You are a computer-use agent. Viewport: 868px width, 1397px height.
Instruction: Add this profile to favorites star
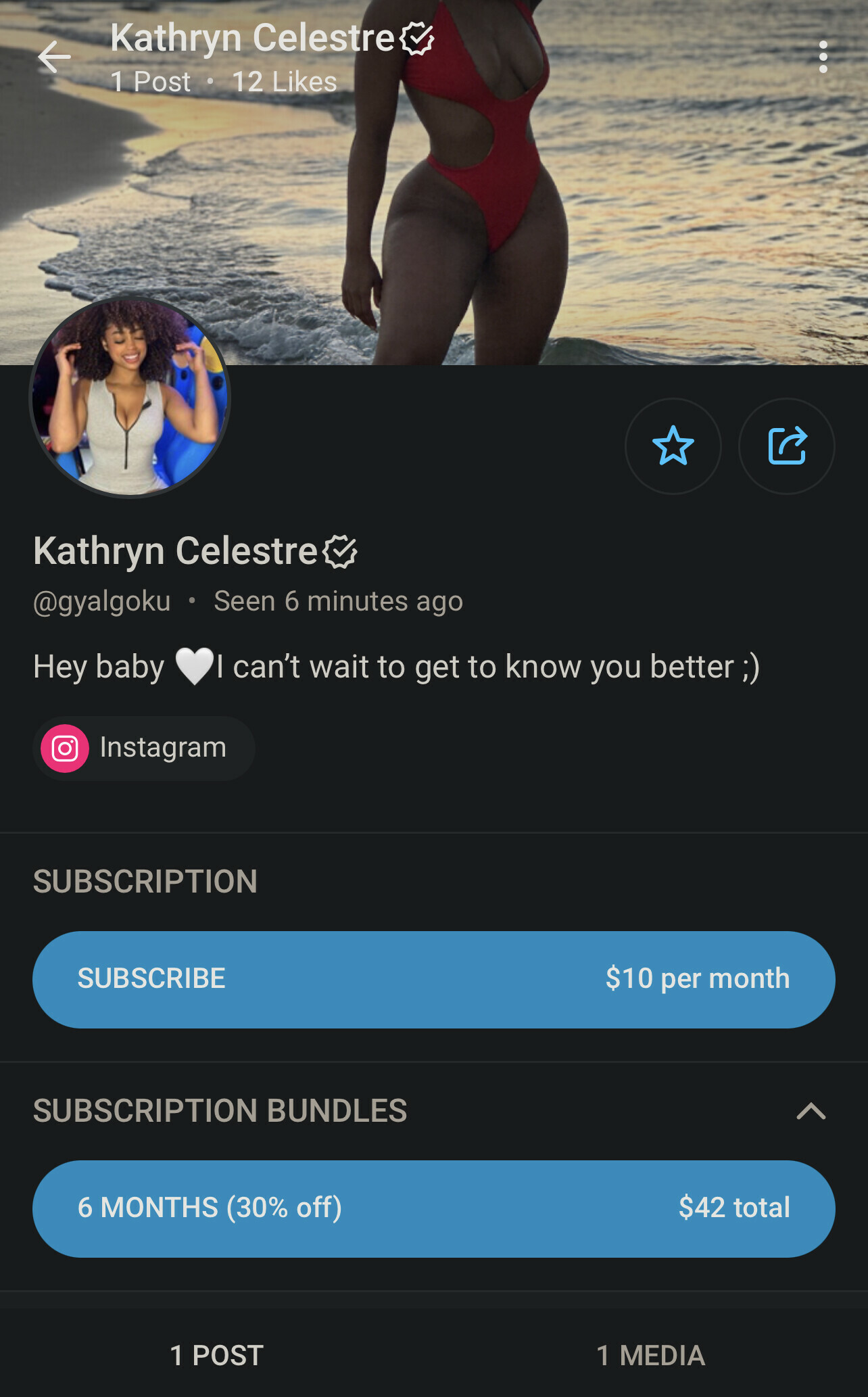(x=673, y=446)
